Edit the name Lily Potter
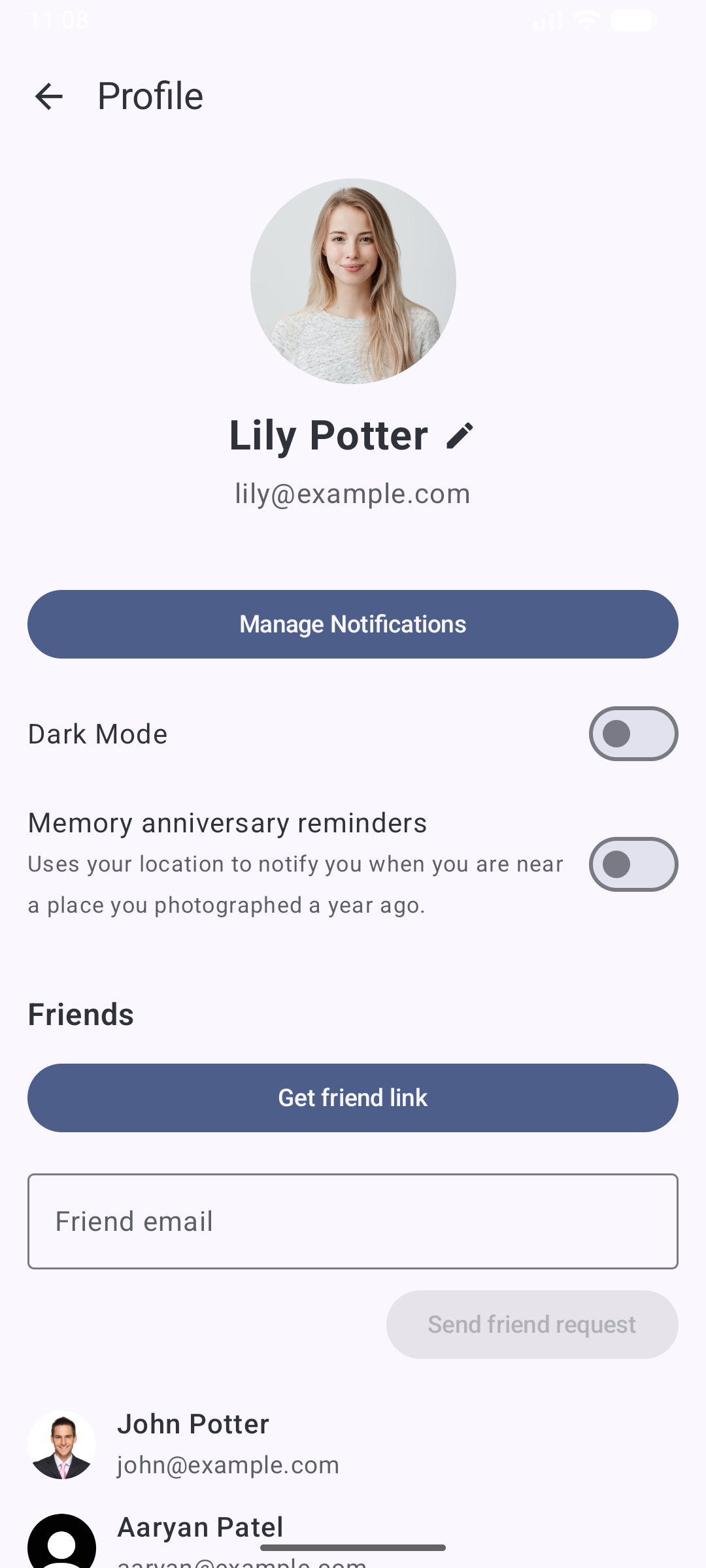 point(460,436)
